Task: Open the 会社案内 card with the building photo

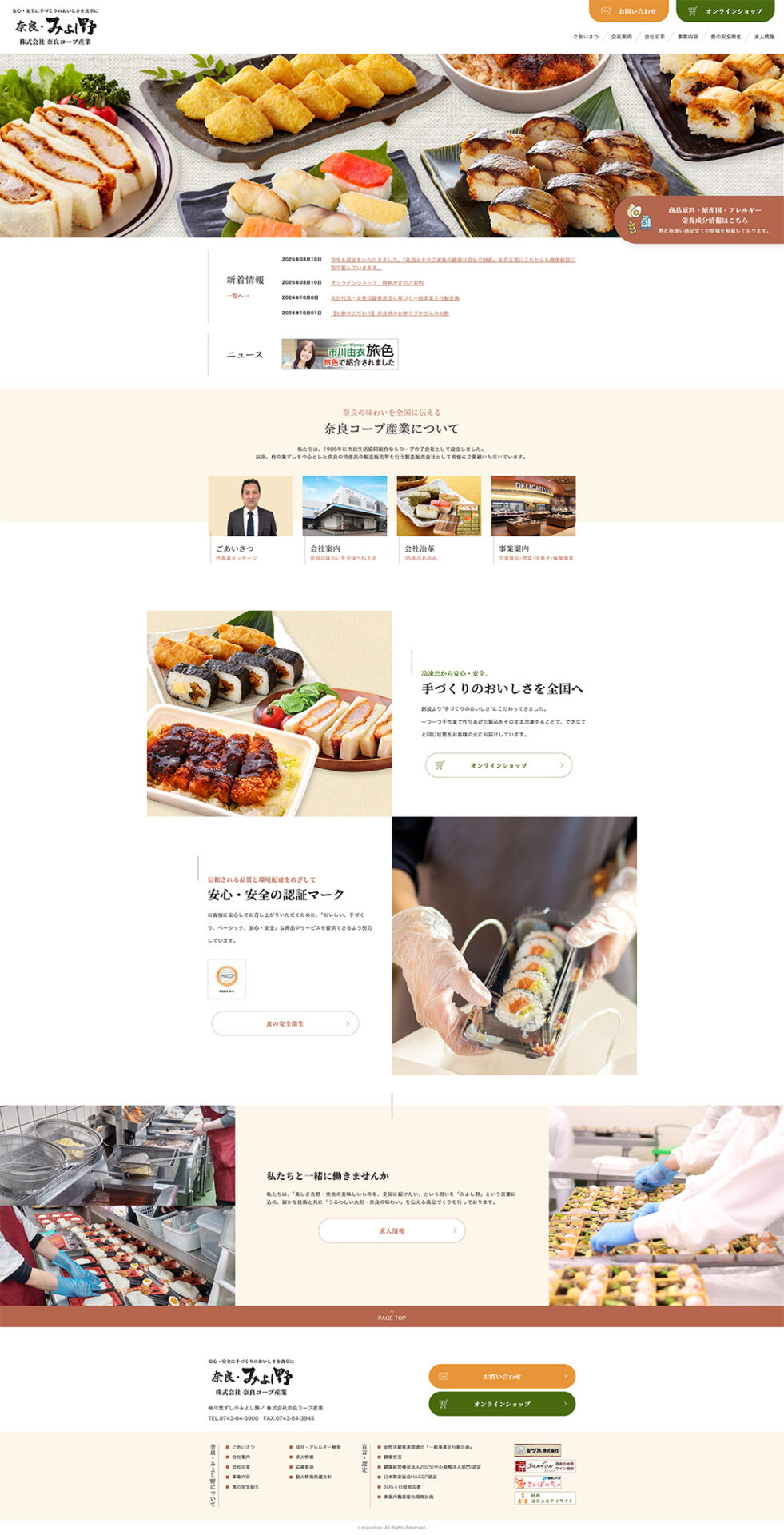Action: point(344,519)
